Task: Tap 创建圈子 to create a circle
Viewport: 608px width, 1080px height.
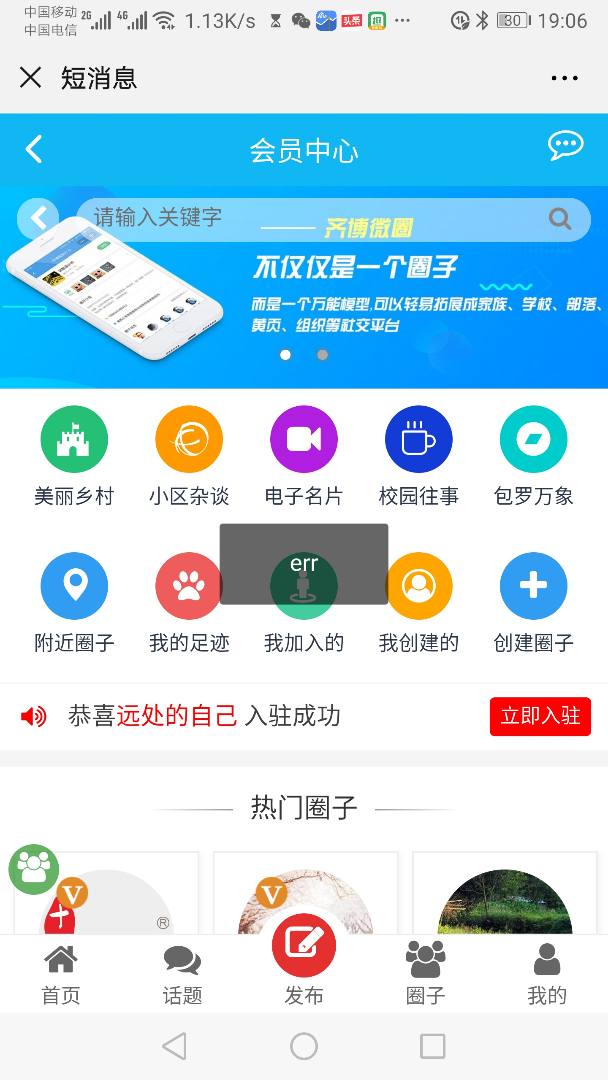Action: pyautogui.click(x=534, y=587)
